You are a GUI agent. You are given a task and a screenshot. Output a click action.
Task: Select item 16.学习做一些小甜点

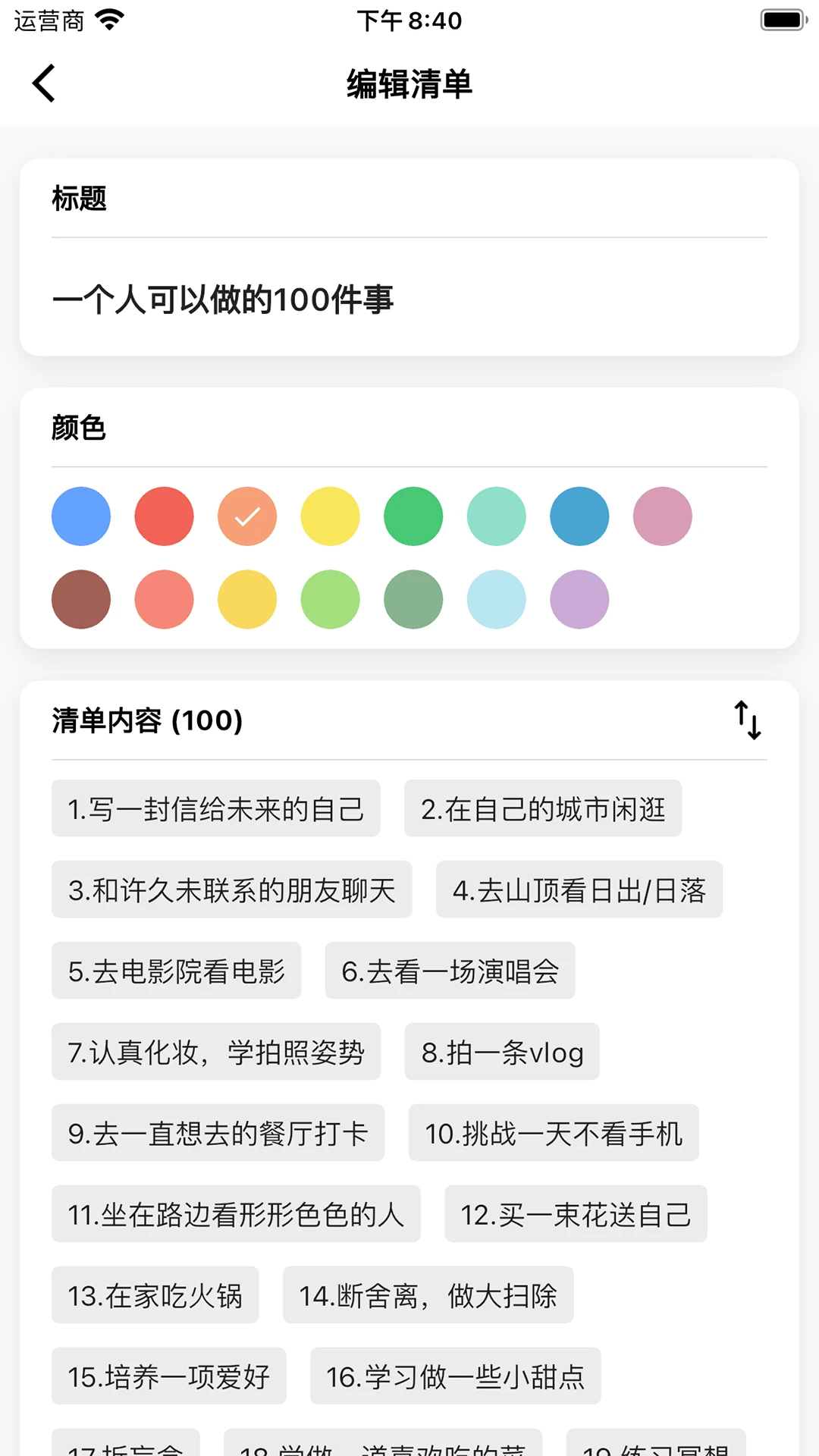[x=455, y=1377]
